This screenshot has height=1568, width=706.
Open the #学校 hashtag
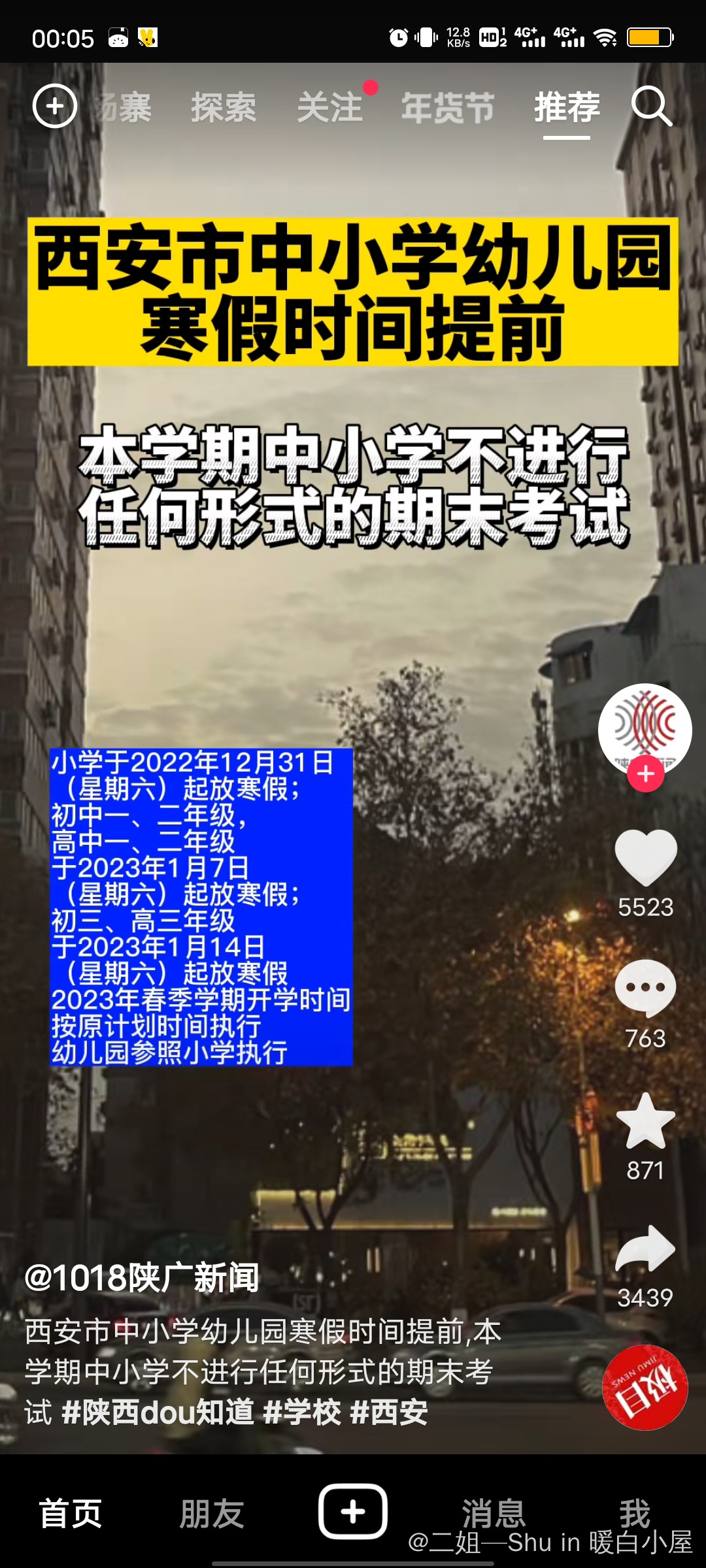(302, 1413)
